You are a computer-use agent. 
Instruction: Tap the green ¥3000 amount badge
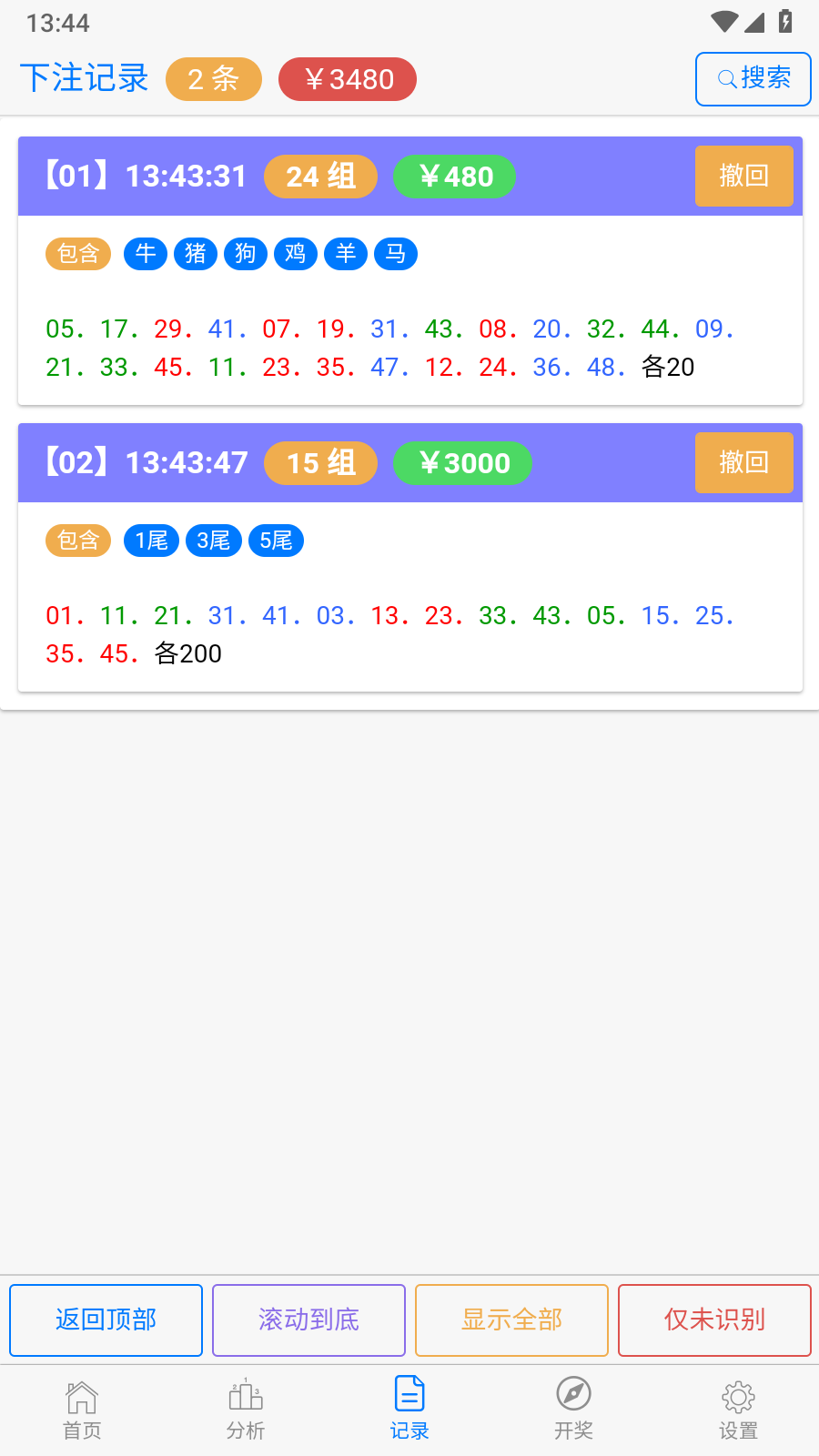pos(462,462)
